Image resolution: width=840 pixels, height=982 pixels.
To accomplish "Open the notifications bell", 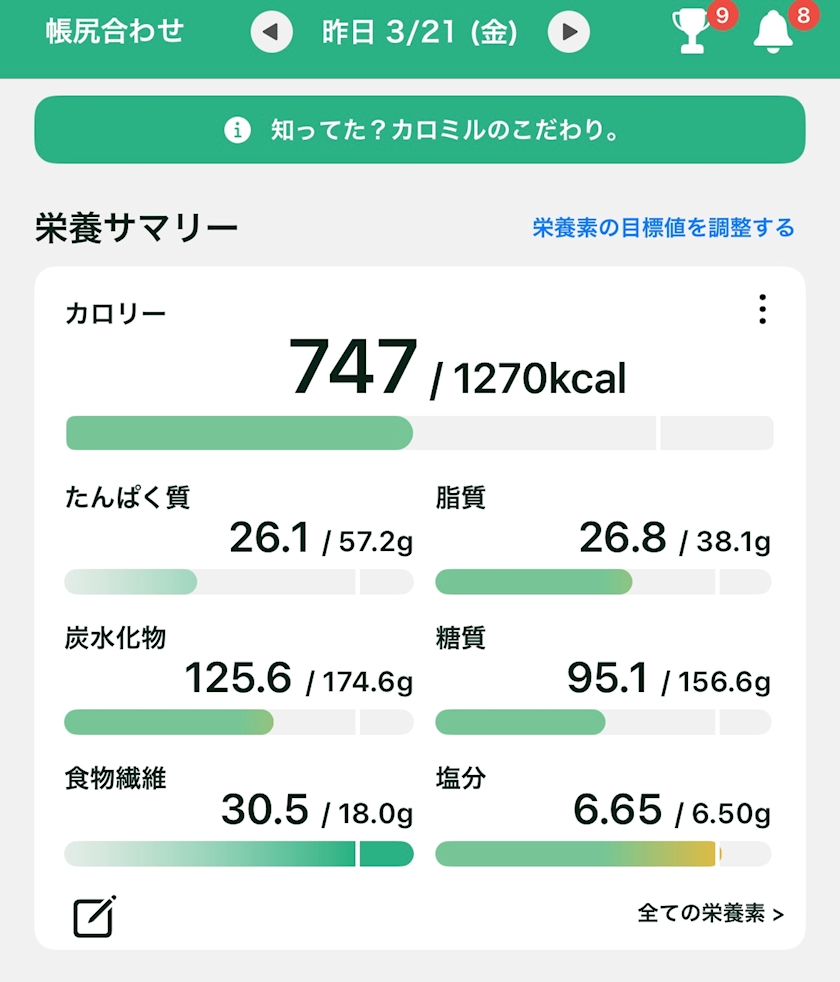I will tap(773, 32).
